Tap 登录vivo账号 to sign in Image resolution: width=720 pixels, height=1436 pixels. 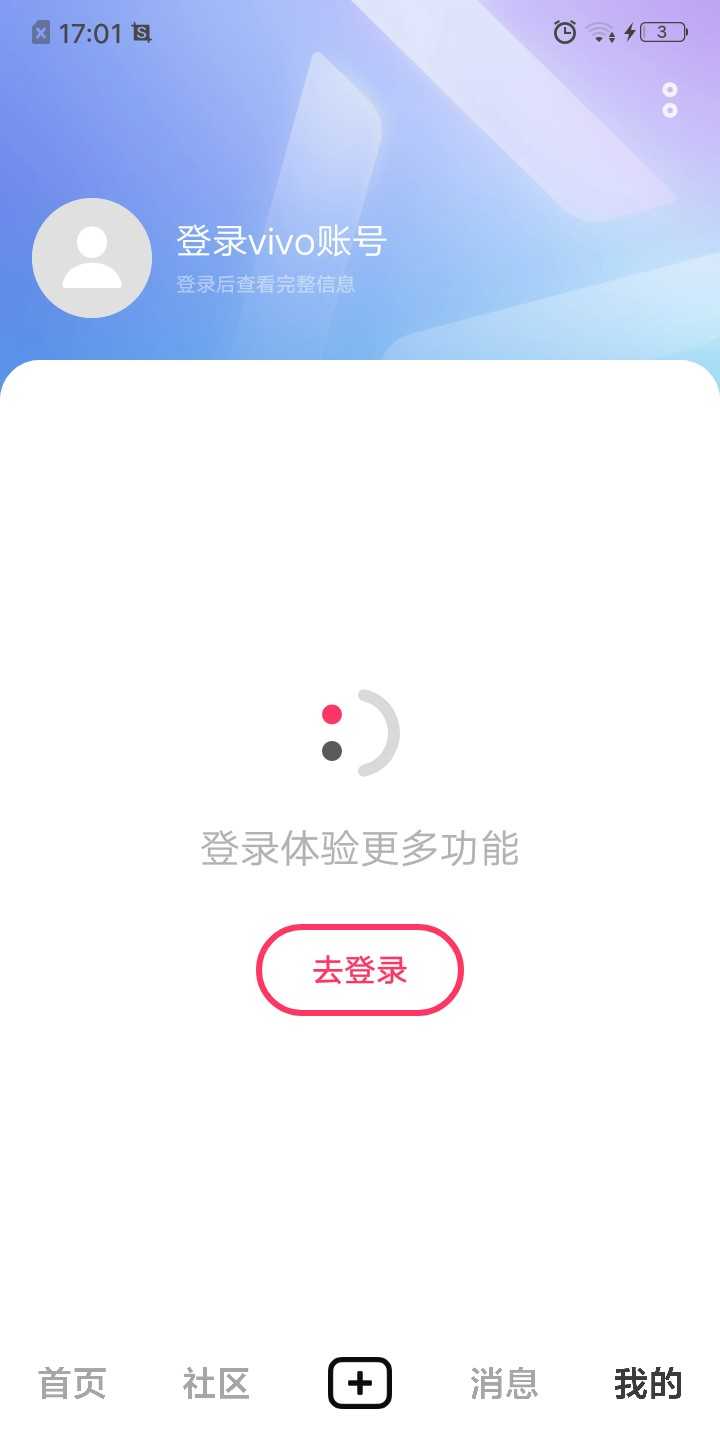(x=281, y=241)
